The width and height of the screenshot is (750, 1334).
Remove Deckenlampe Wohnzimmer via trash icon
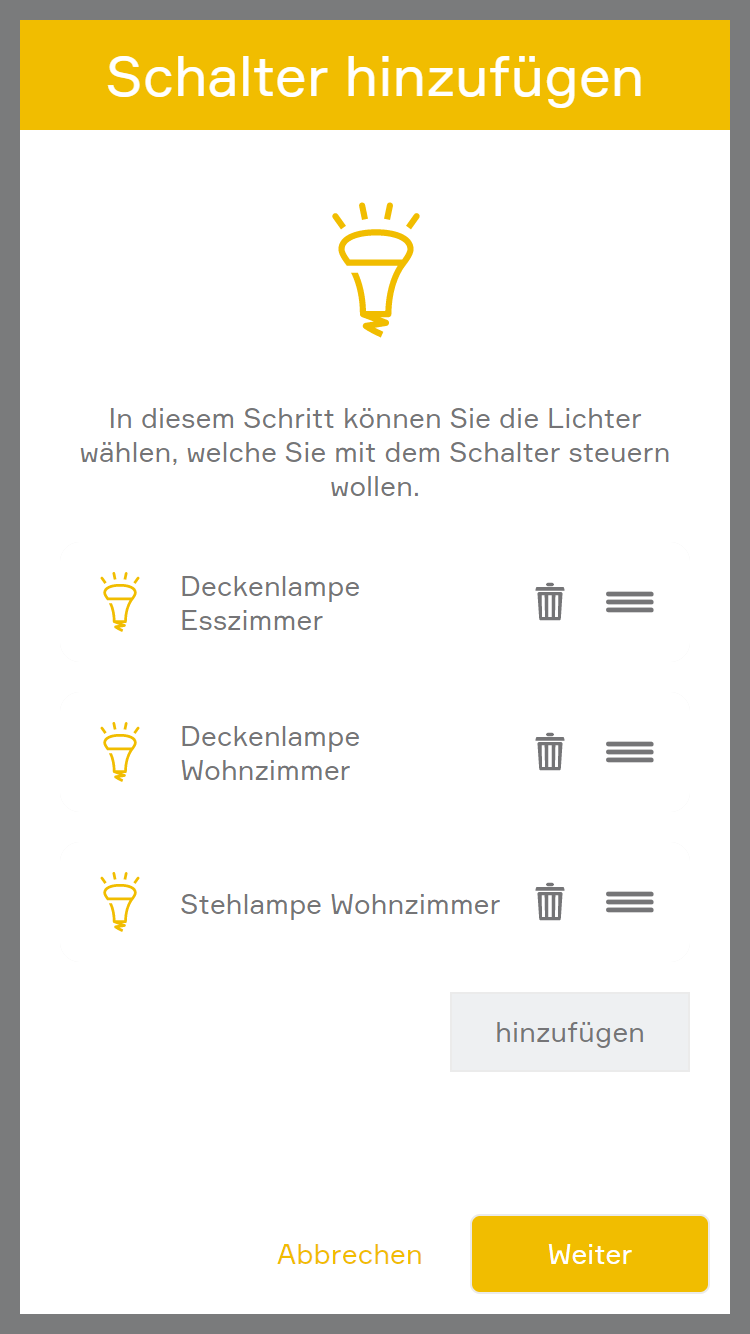550,752
